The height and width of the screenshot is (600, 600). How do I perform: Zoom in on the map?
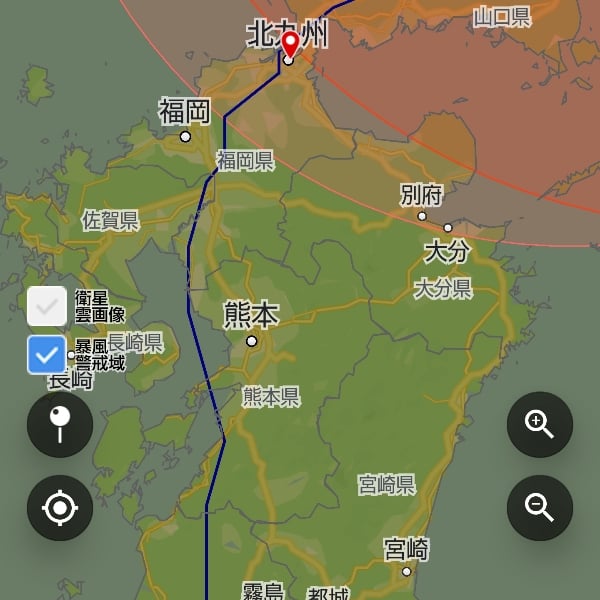(540, 425)
